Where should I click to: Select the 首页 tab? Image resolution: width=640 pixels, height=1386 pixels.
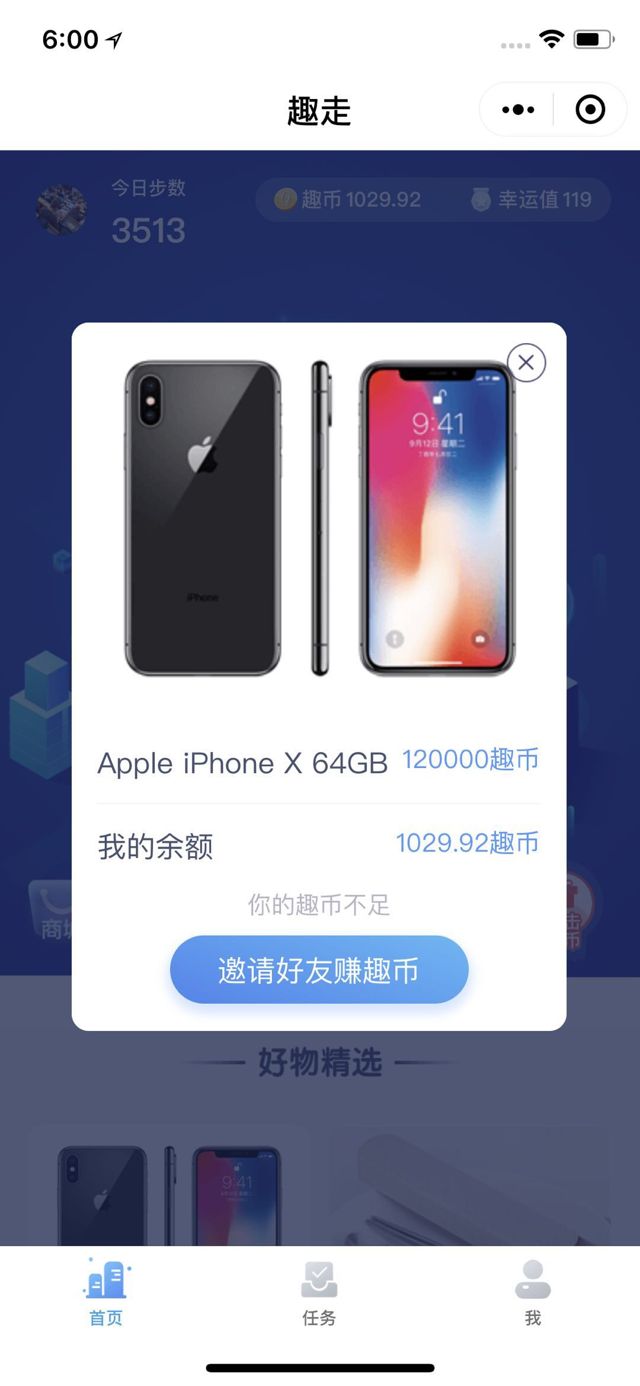[x=106, y=1292]
